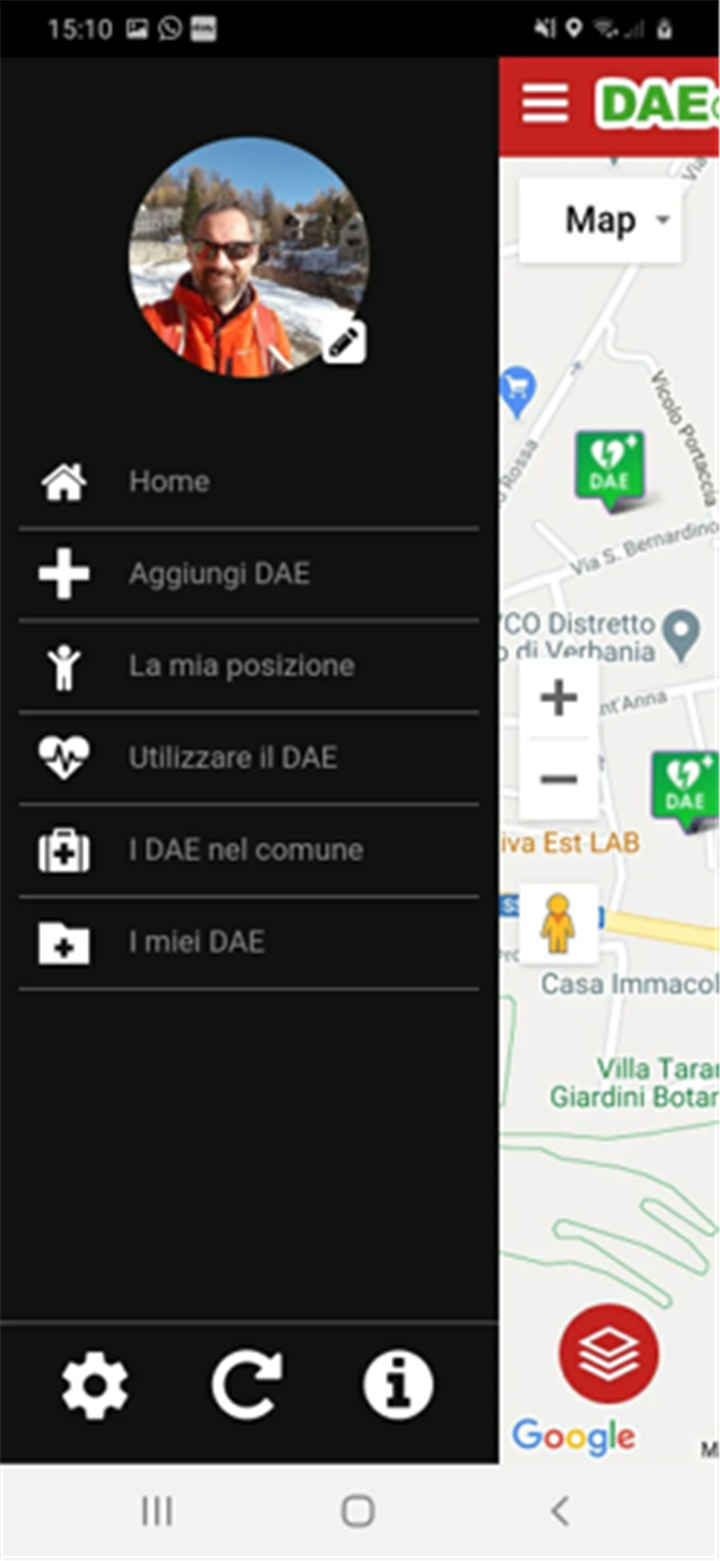Open the Aggiungi DAE menu item icon
This screenshot has width=720, height=1561.
click(63, 573)
